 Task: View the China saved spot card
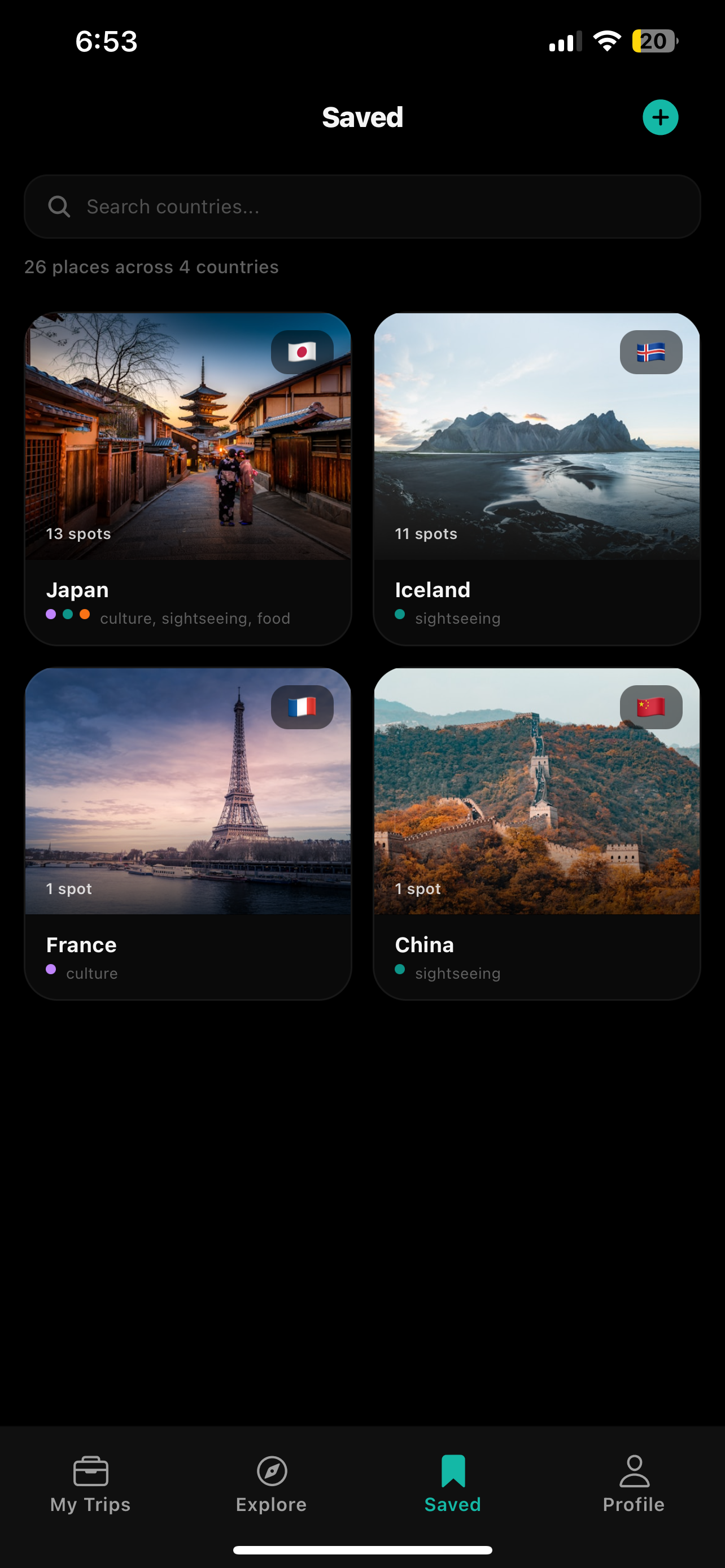click(536, 833)
